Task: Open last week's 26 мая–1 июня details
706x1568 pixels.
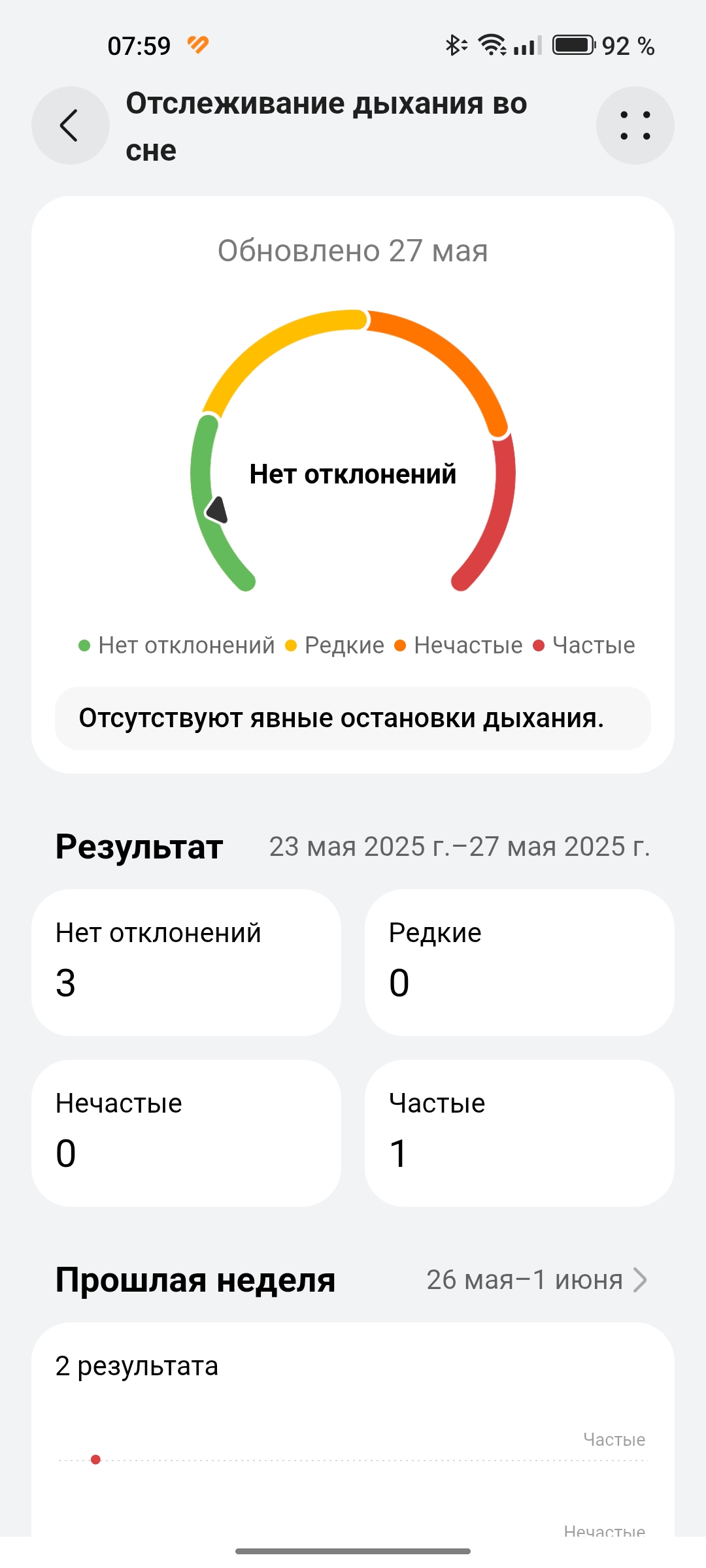Action: (x=536, y=1280)
